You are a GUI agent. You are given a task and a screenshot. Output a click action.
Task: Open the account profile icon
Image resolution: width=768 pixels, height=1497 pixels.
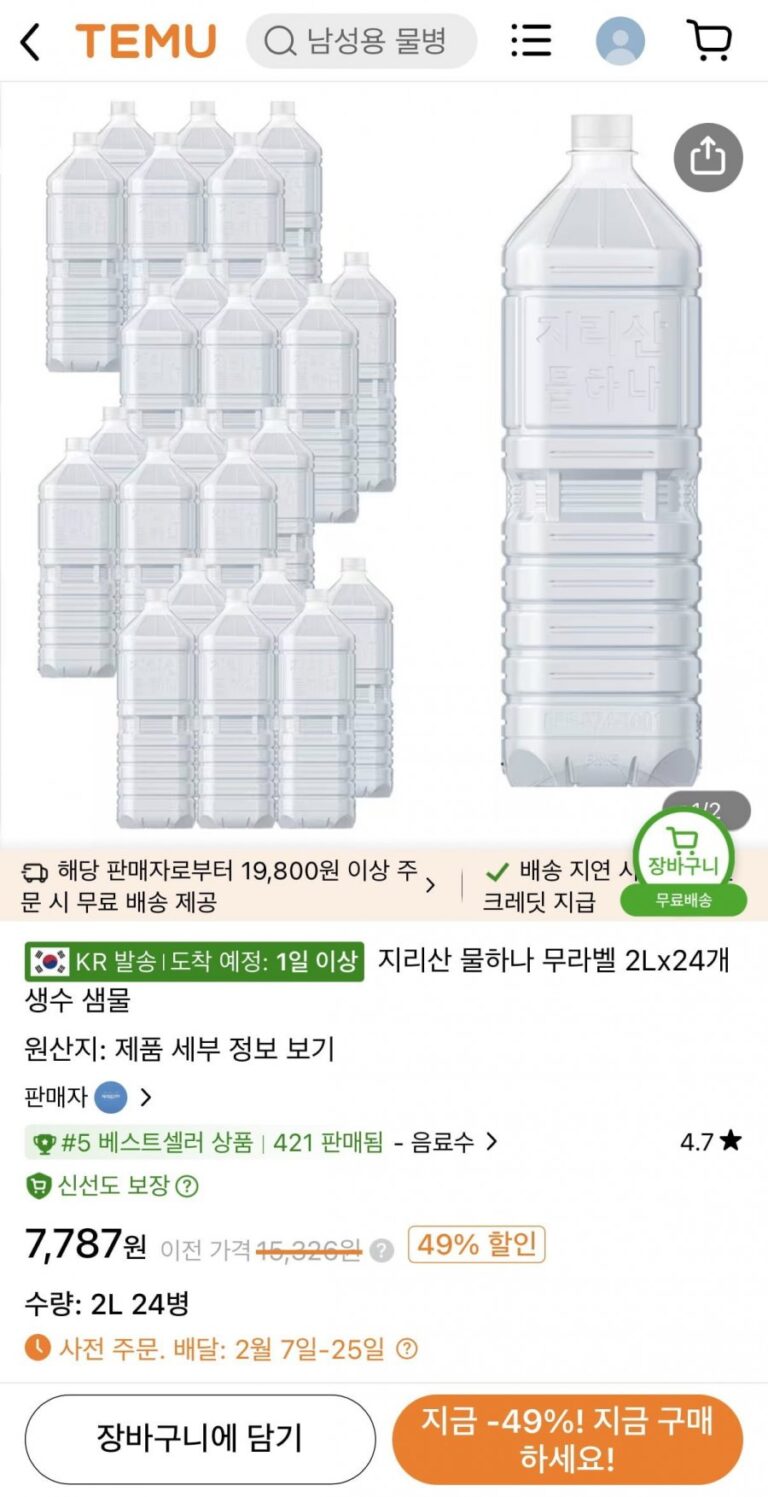620,42
